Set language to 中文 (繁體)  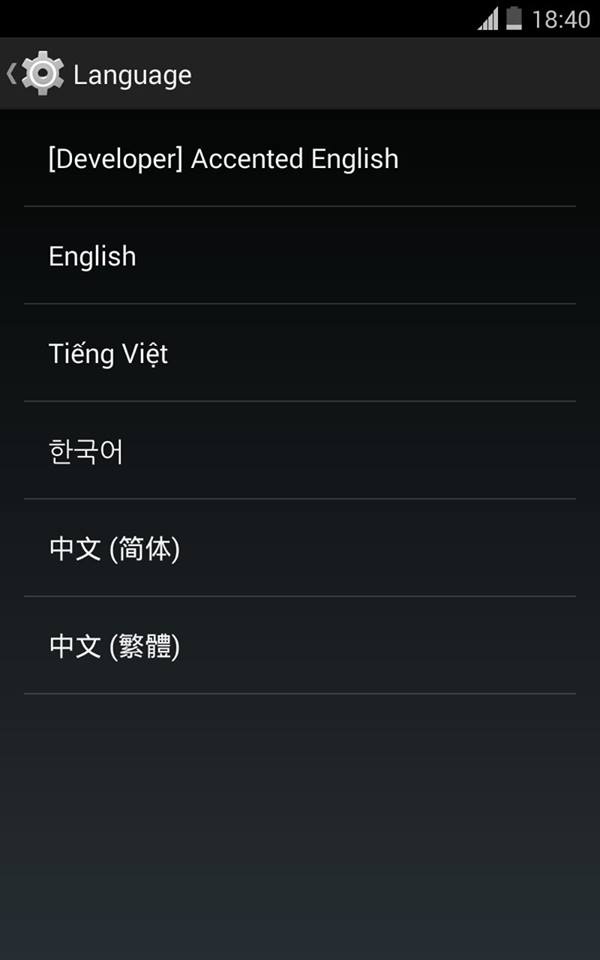point(114,647)
